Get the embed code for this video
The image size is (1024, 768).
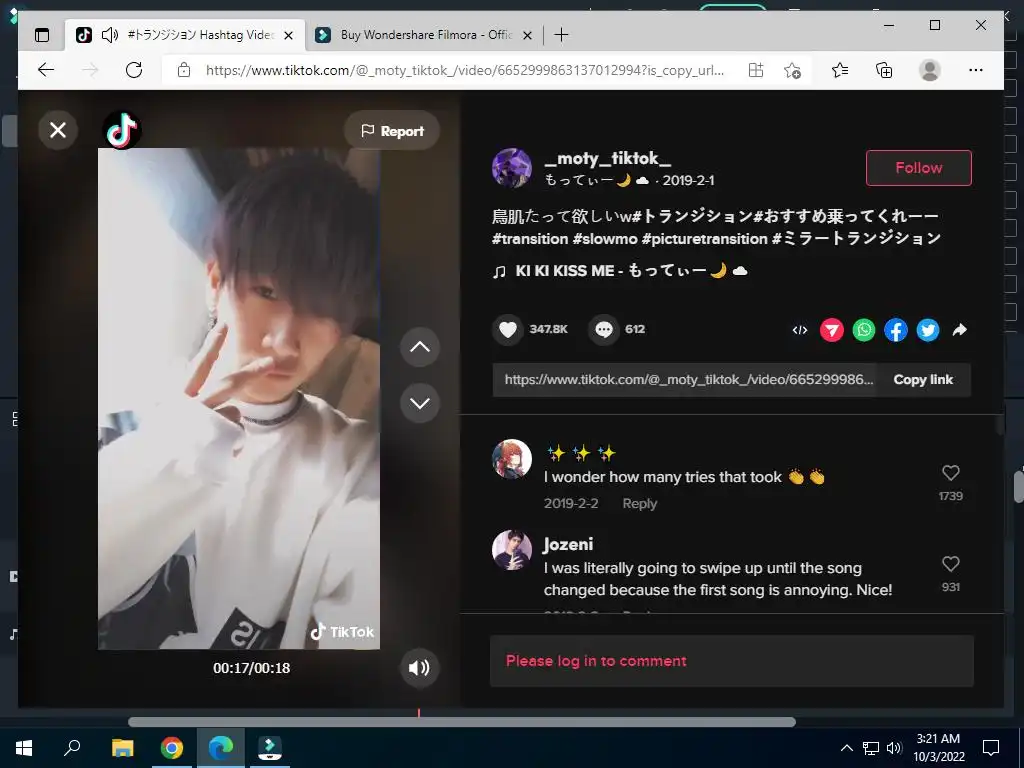tap(800, 330)
